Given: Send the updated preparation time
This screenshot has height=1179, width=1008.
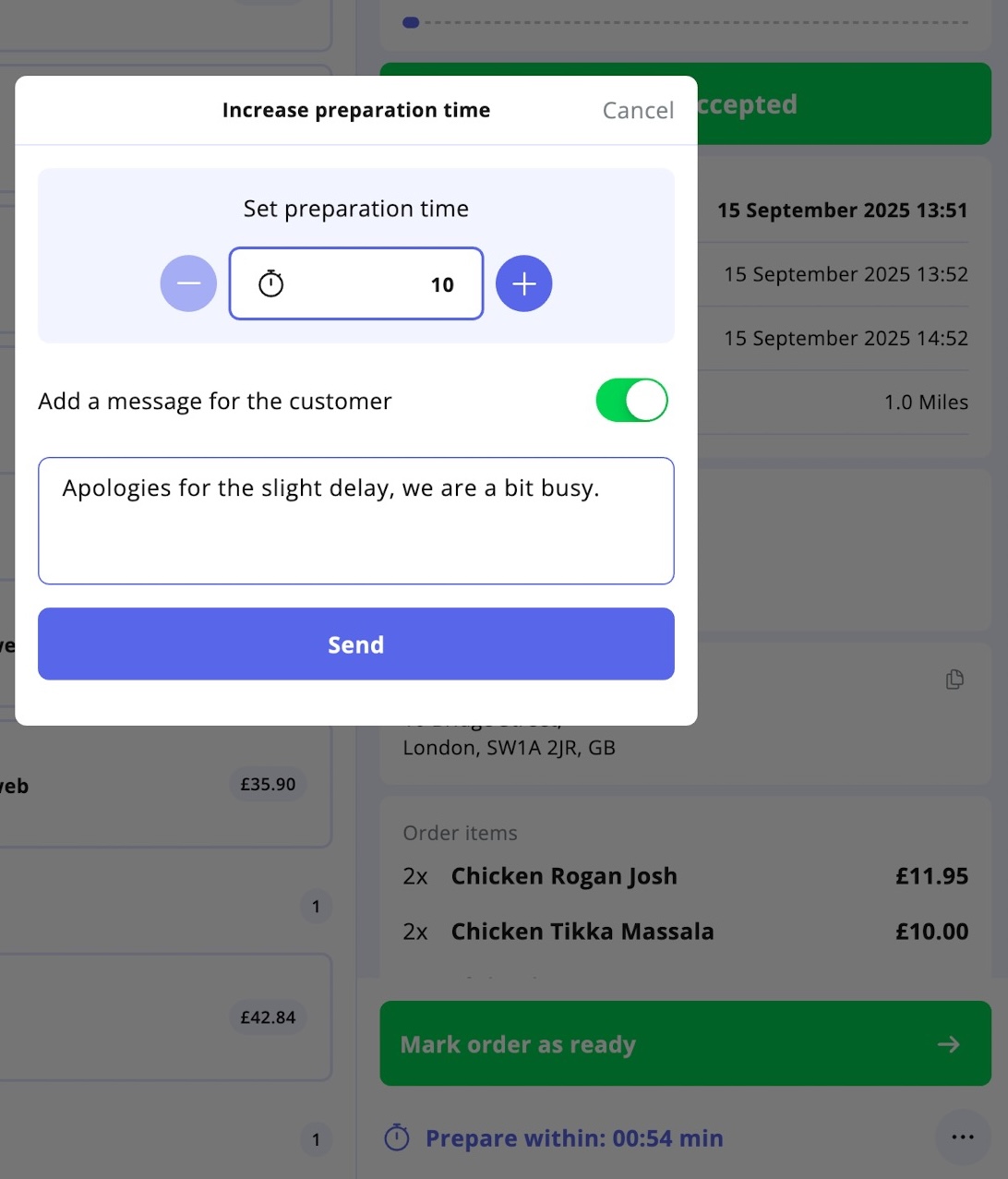Looking at the screenshot, I should click(355, 644).
